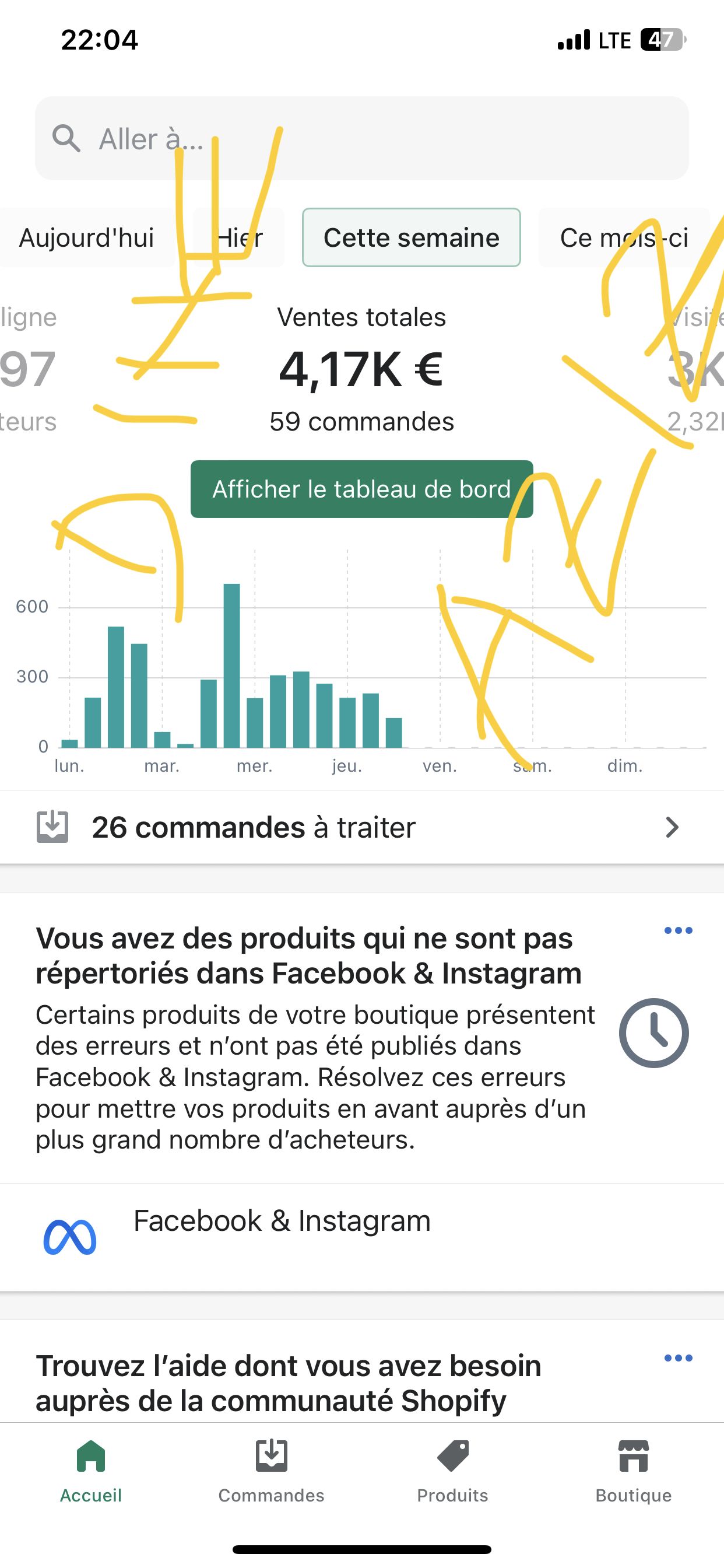Tap Afficher le tableau de bord
Viewport: 724px width, 1568px height.
(x=361, y=489)
